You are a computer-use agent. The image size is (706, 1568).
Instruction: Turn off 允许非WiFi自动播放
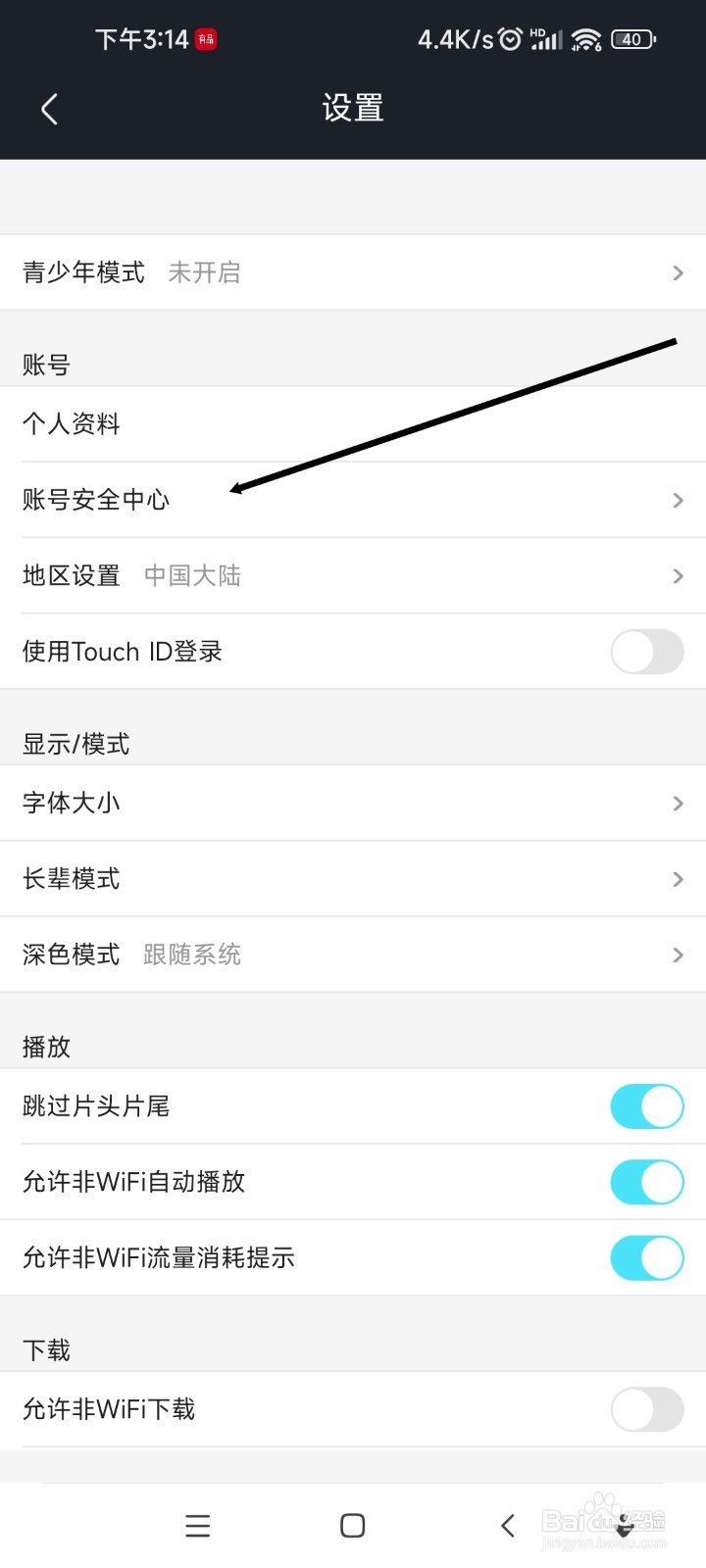(x=646, y=1182)
